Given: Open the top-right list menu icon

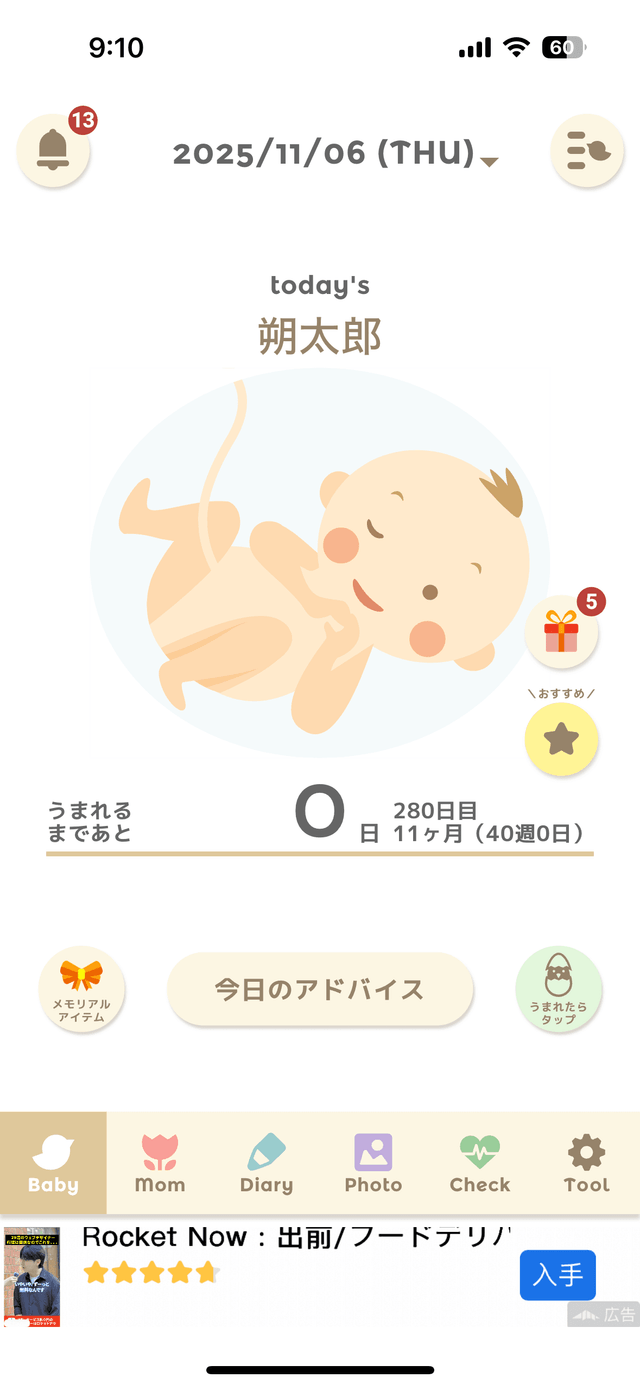Looking at the screenshot, I should click(x=587, y=151).
